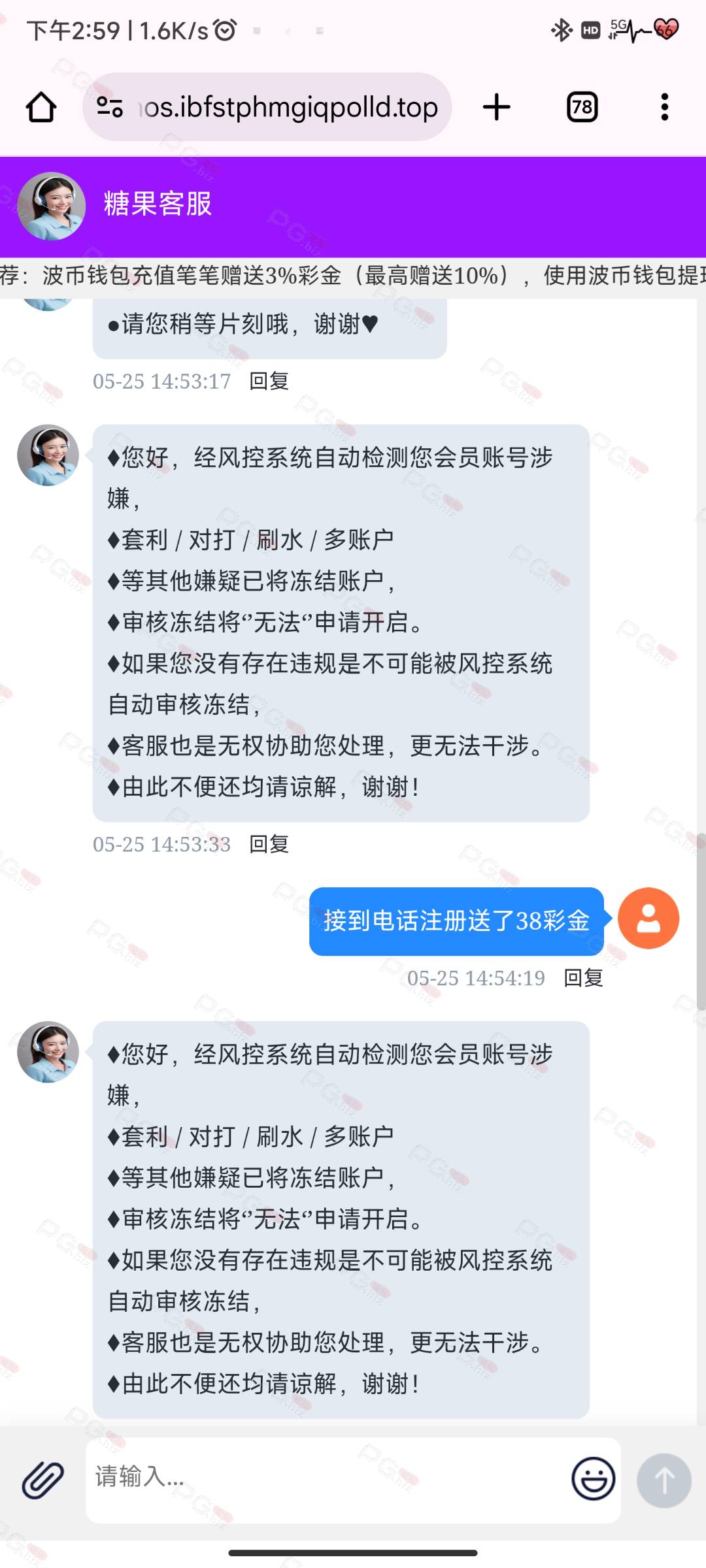The height and width of the screenshot is (1568, 706).
Task: Open the emoji picker
Action: tap(594, 1478)
